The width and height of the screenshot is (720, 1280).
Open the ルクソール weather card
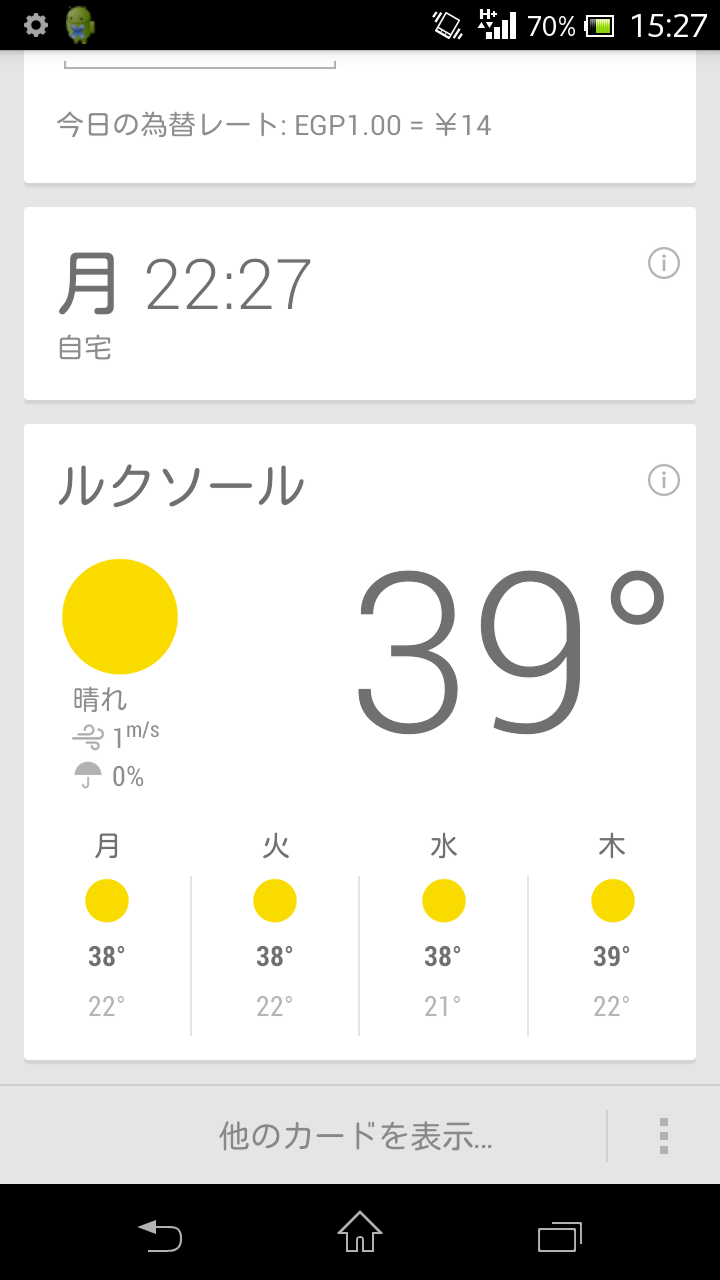point(360,742)
